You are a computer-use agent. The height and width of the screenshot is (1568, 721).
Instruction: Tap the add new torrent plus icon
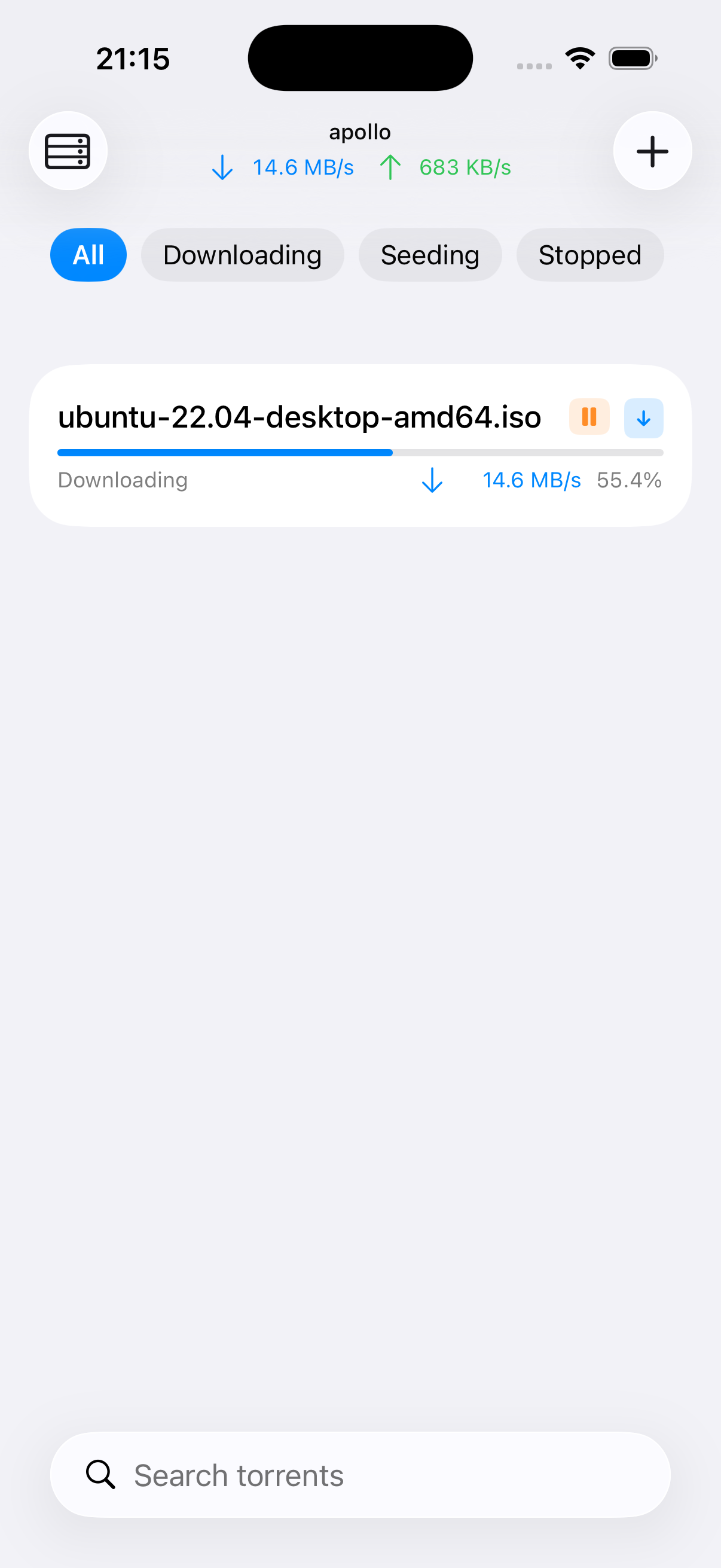pyautogui.click(x=652, y=150)
